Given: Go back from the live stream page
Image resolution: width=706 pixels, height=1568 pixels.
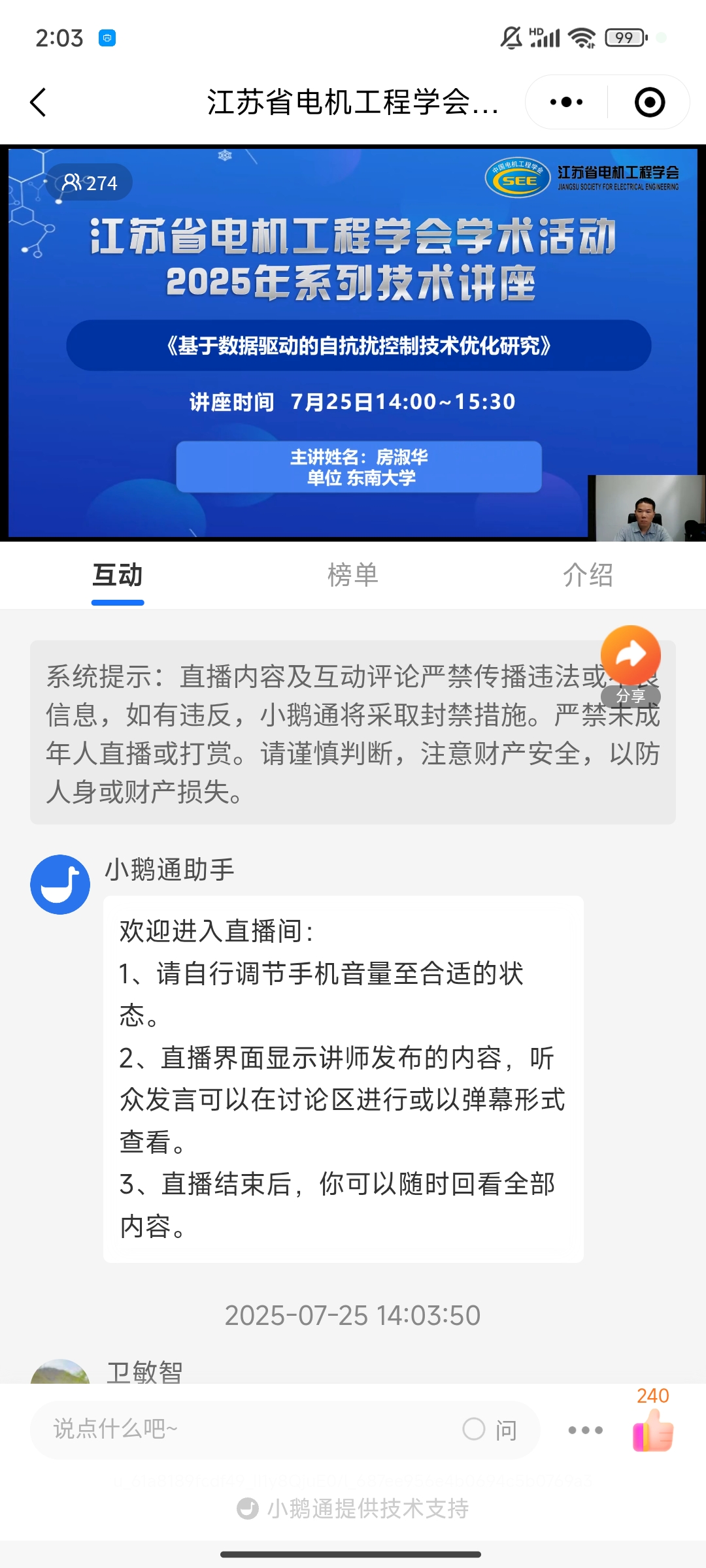Looking at the screenshot, I should (39, 103).
